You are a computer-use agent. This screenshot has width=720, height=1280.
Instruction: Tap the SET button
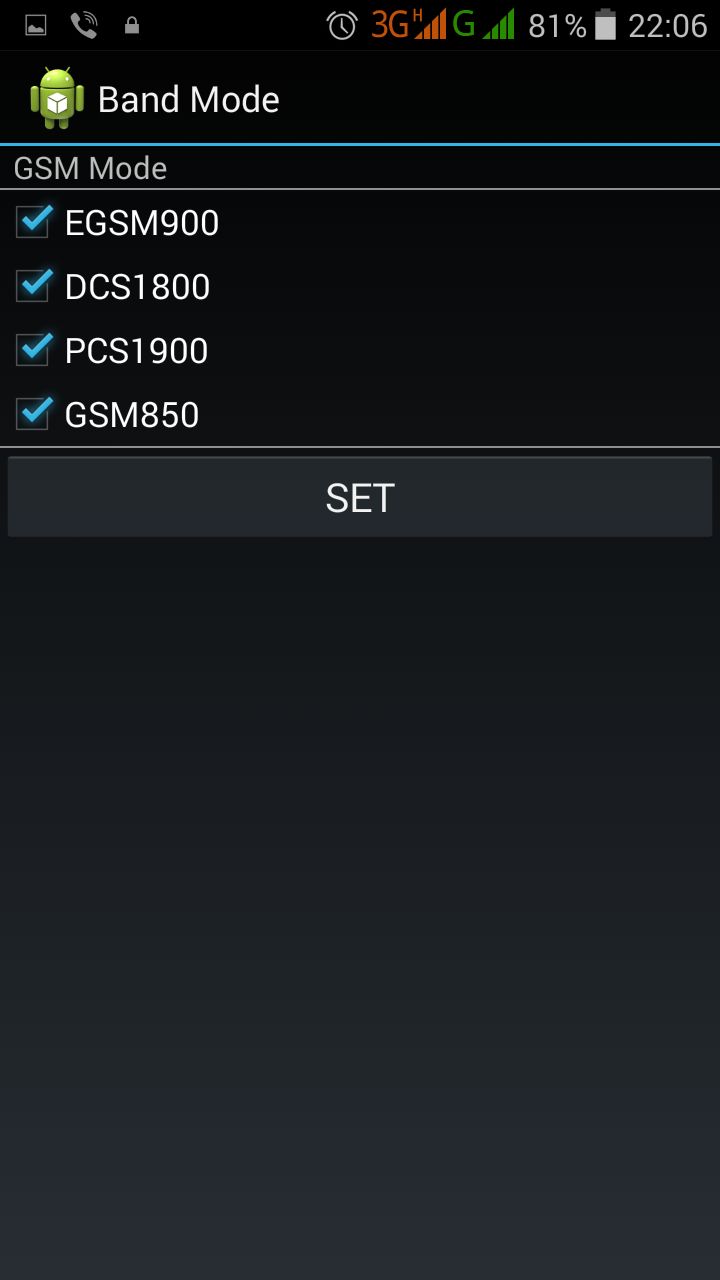click(x=360, y=498)
